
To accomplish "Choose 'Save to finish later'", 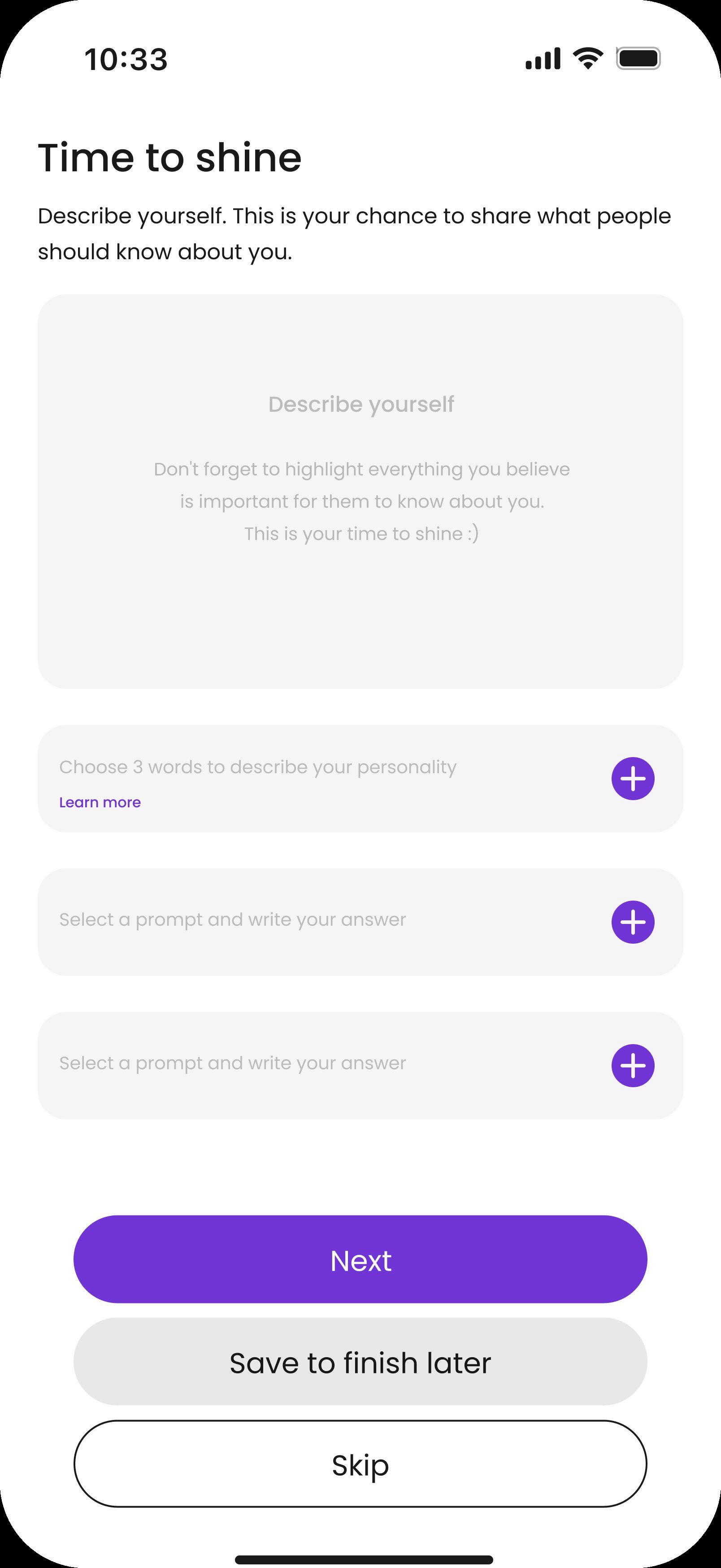I will coord(360,1363).
